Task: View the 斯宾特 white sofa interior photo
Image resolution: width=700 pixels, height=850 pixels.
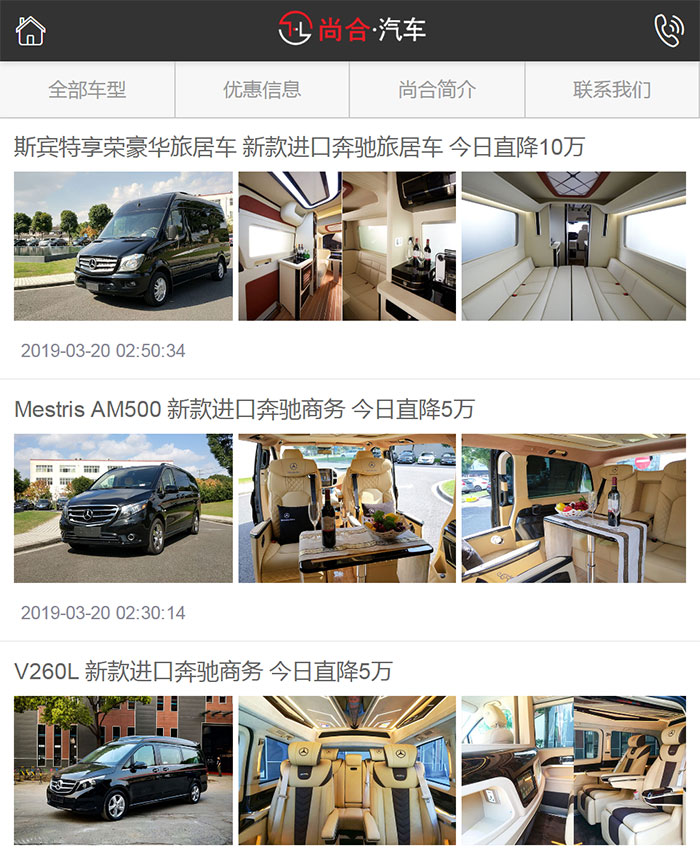Action: [x=574, y=246]
